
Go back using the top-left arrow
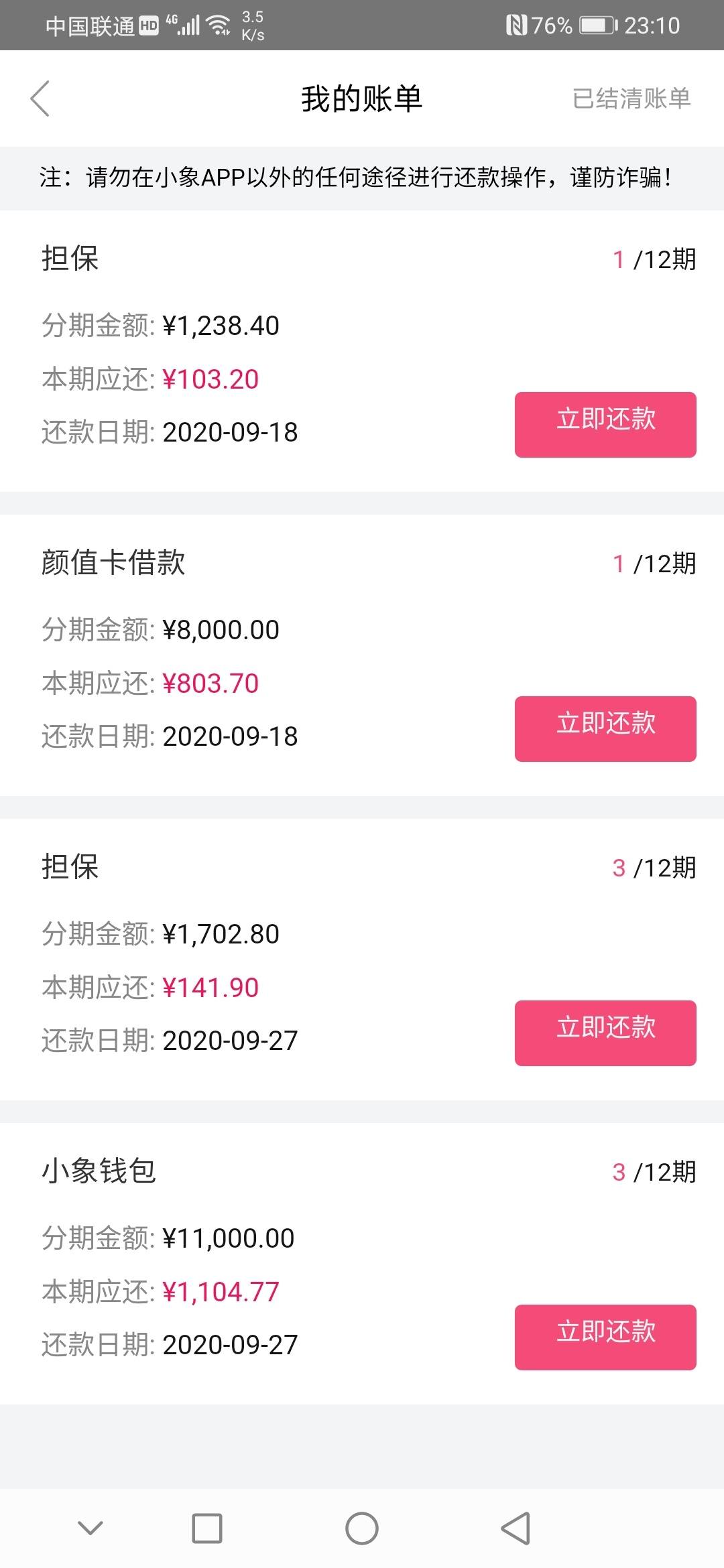pyautogui.click(x=40, y=99)
